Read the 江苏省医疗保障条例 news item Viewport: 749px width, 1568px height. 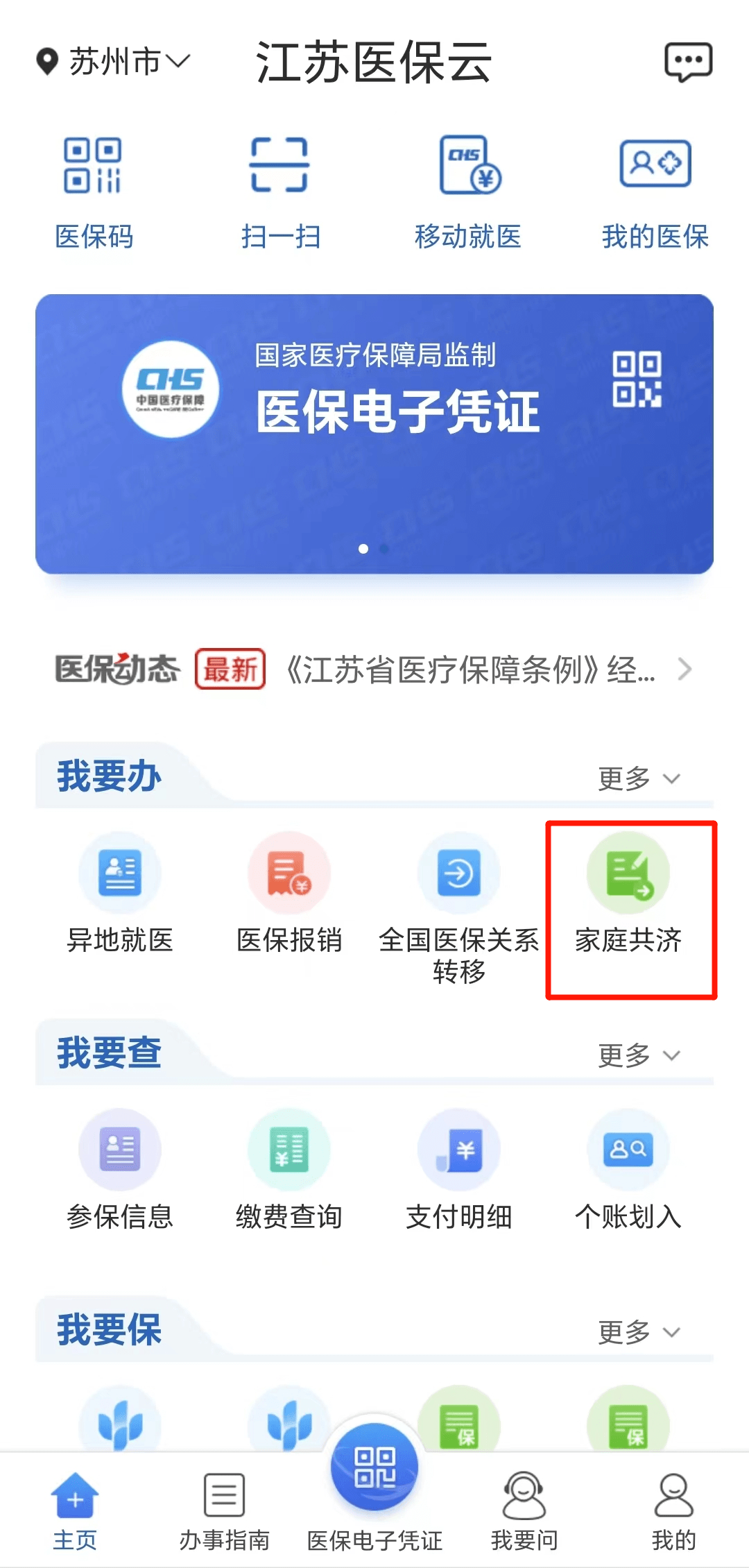(470, 670)
